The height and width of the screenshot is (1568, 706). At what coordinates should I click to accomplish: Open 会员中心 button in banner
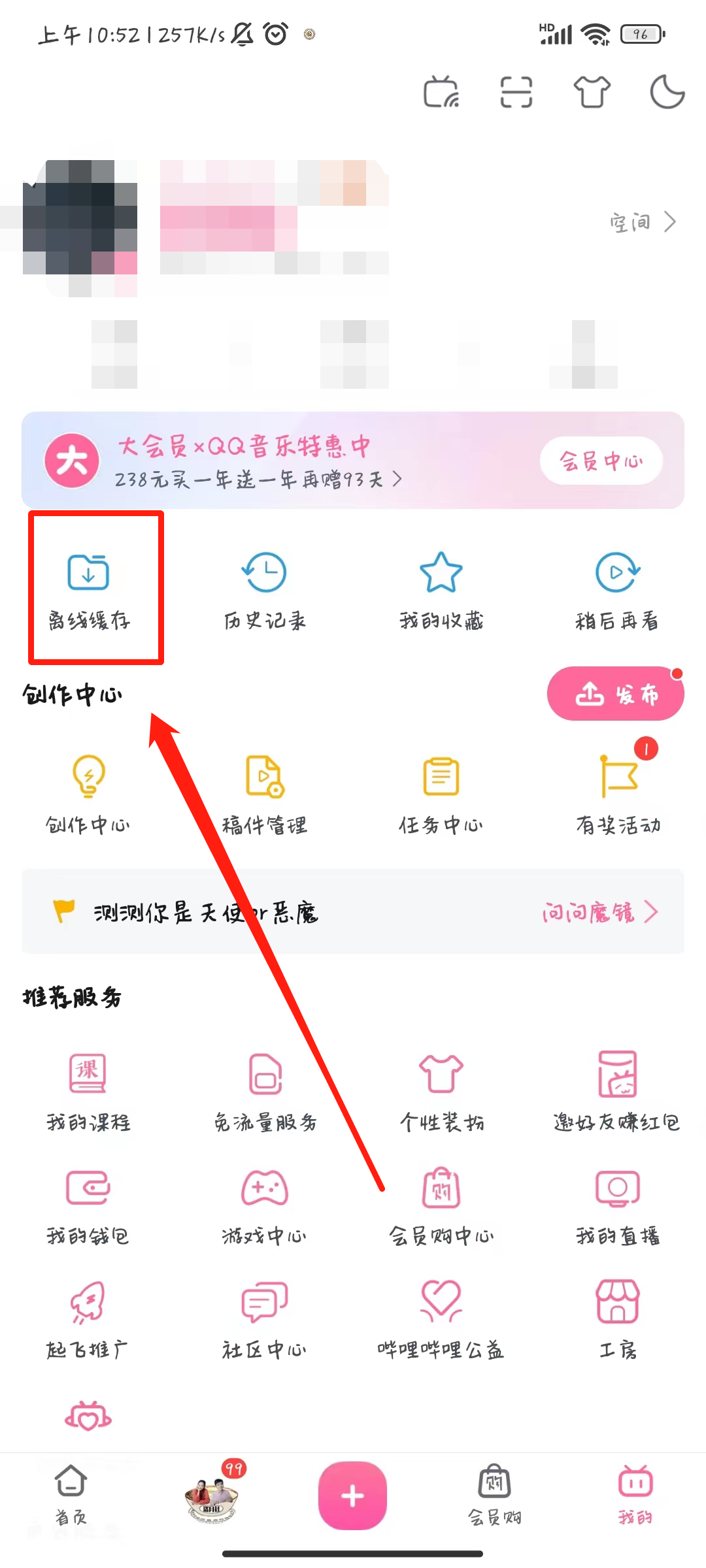pyautogui.click(x=601, y=461)
